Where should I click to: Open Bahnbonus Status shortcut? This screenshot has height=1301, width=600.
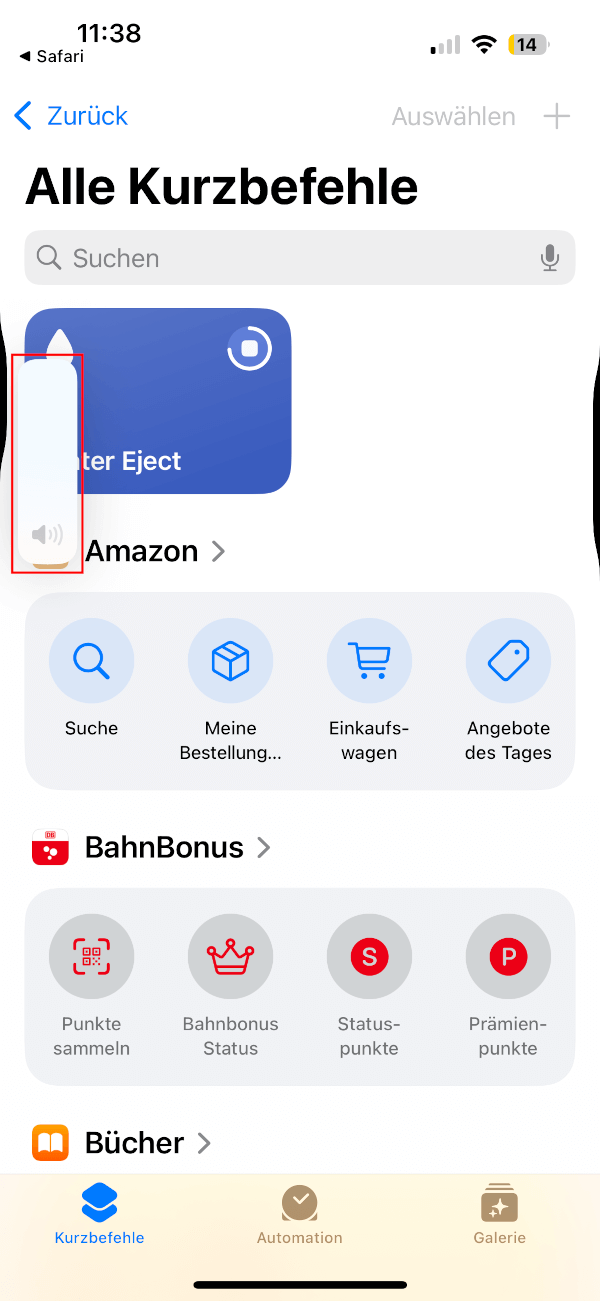(x=230, y=957)
